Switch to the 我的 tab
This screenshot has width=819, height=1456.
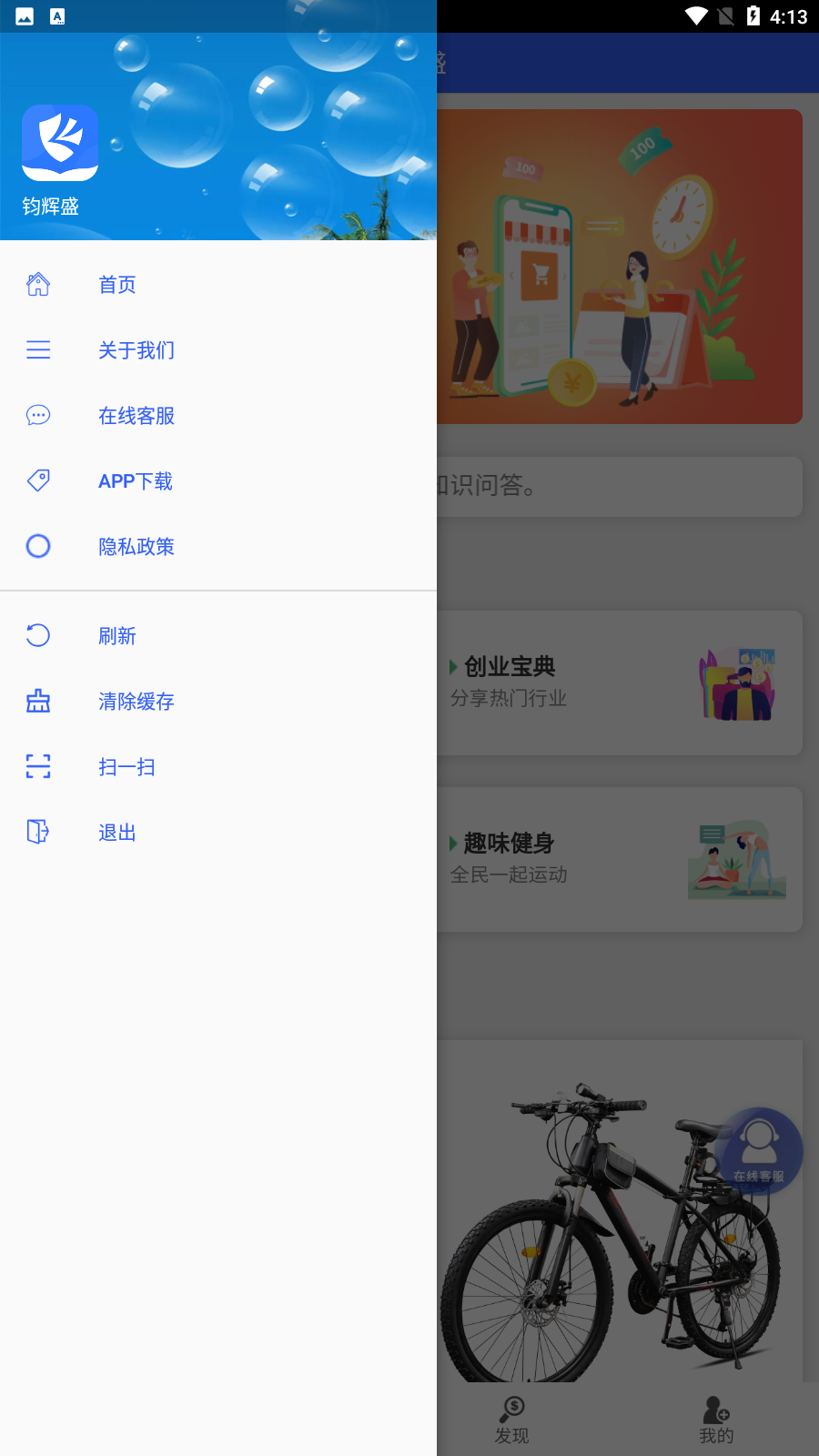tap(716, 1420)
